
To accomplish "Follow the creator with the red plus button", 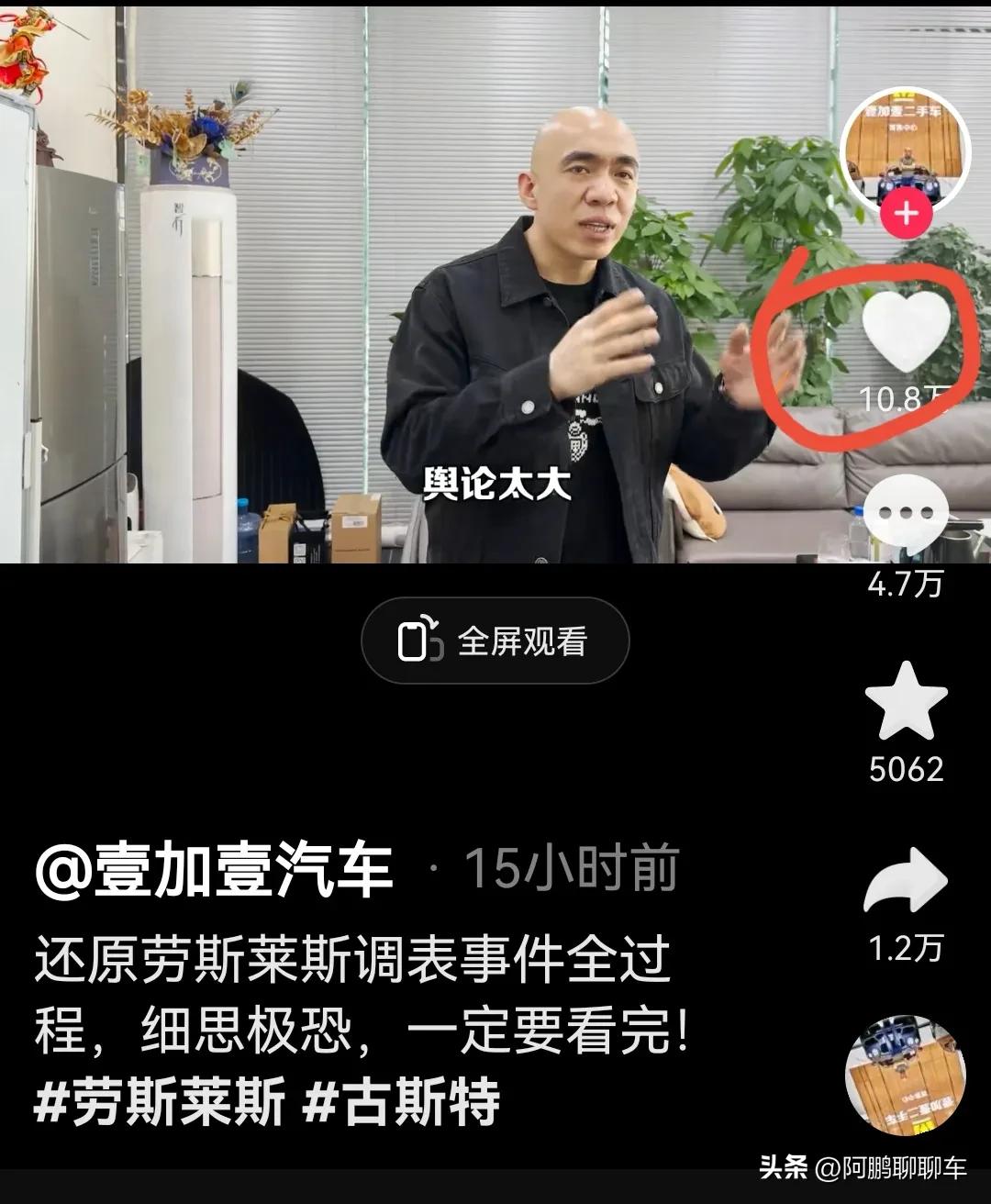I will tap(908, 213).
